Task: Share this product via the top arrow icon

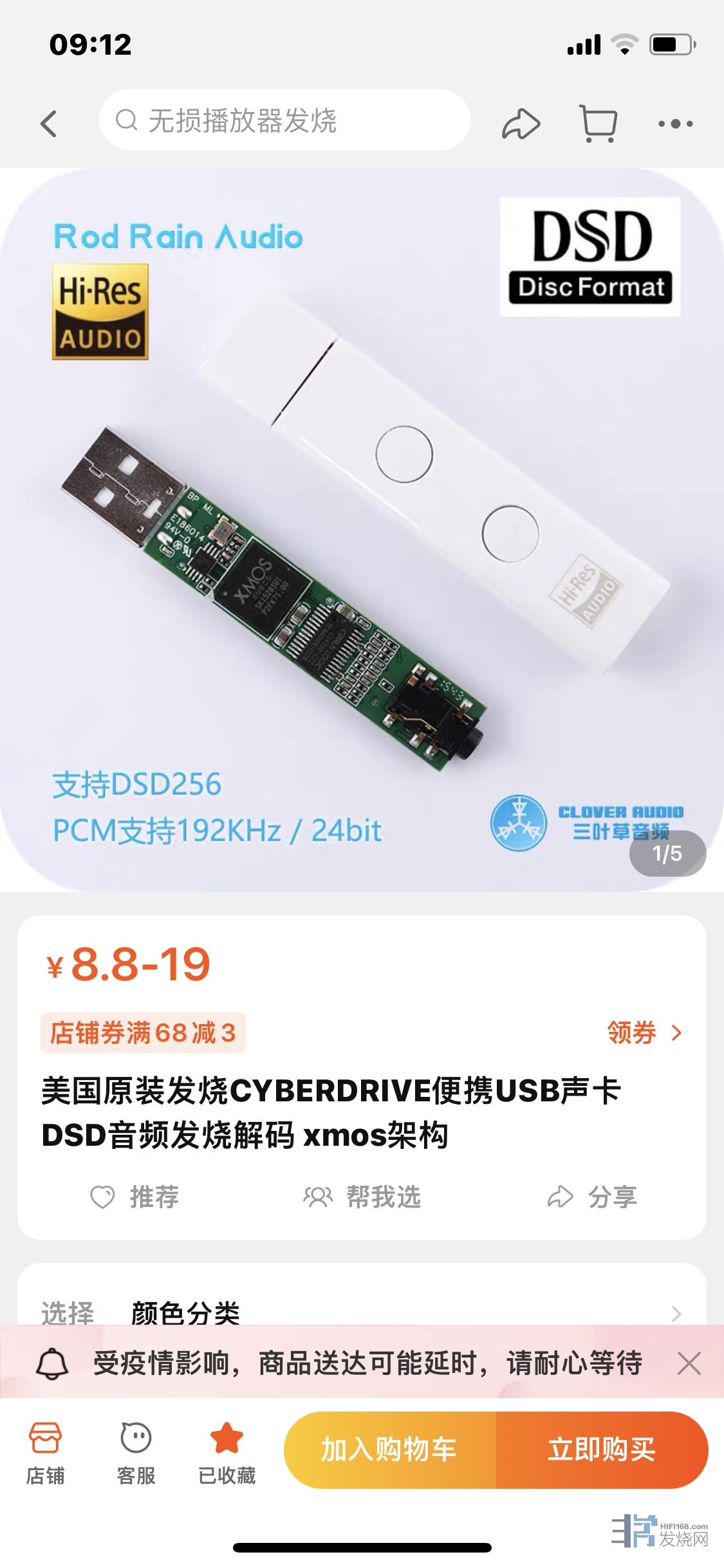Action: coord(520,123)
